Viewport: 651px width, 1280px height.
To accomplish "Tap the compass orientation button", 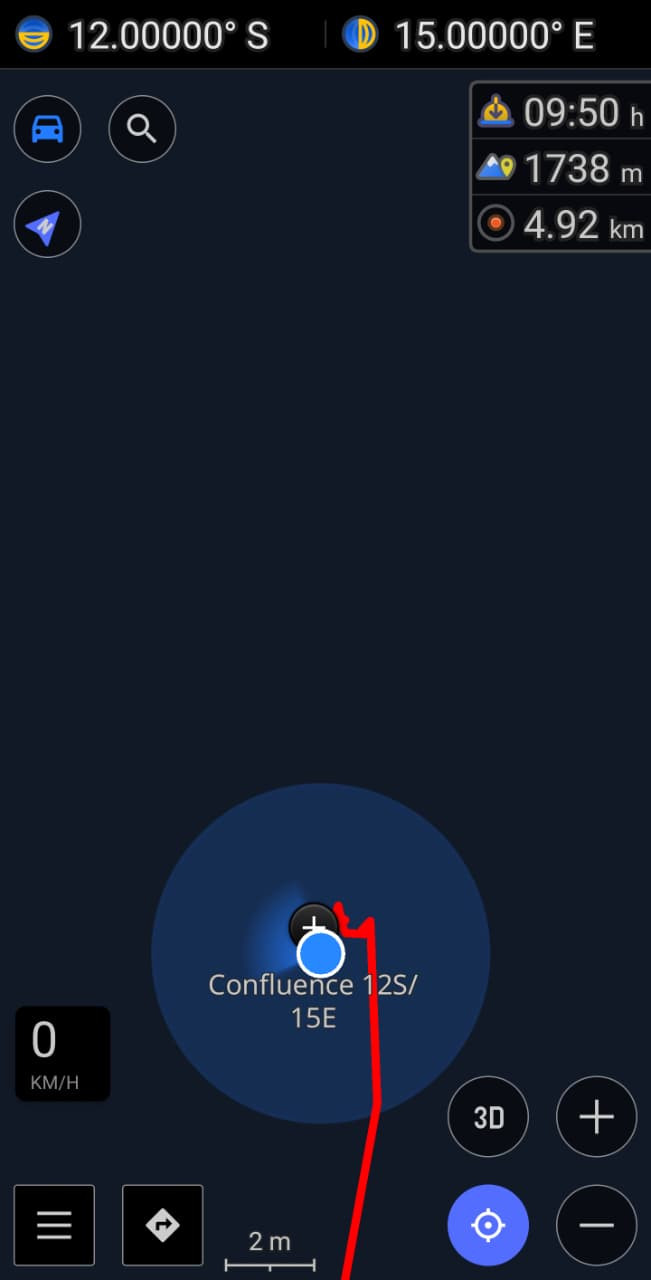I will click(x=47, y=225).
